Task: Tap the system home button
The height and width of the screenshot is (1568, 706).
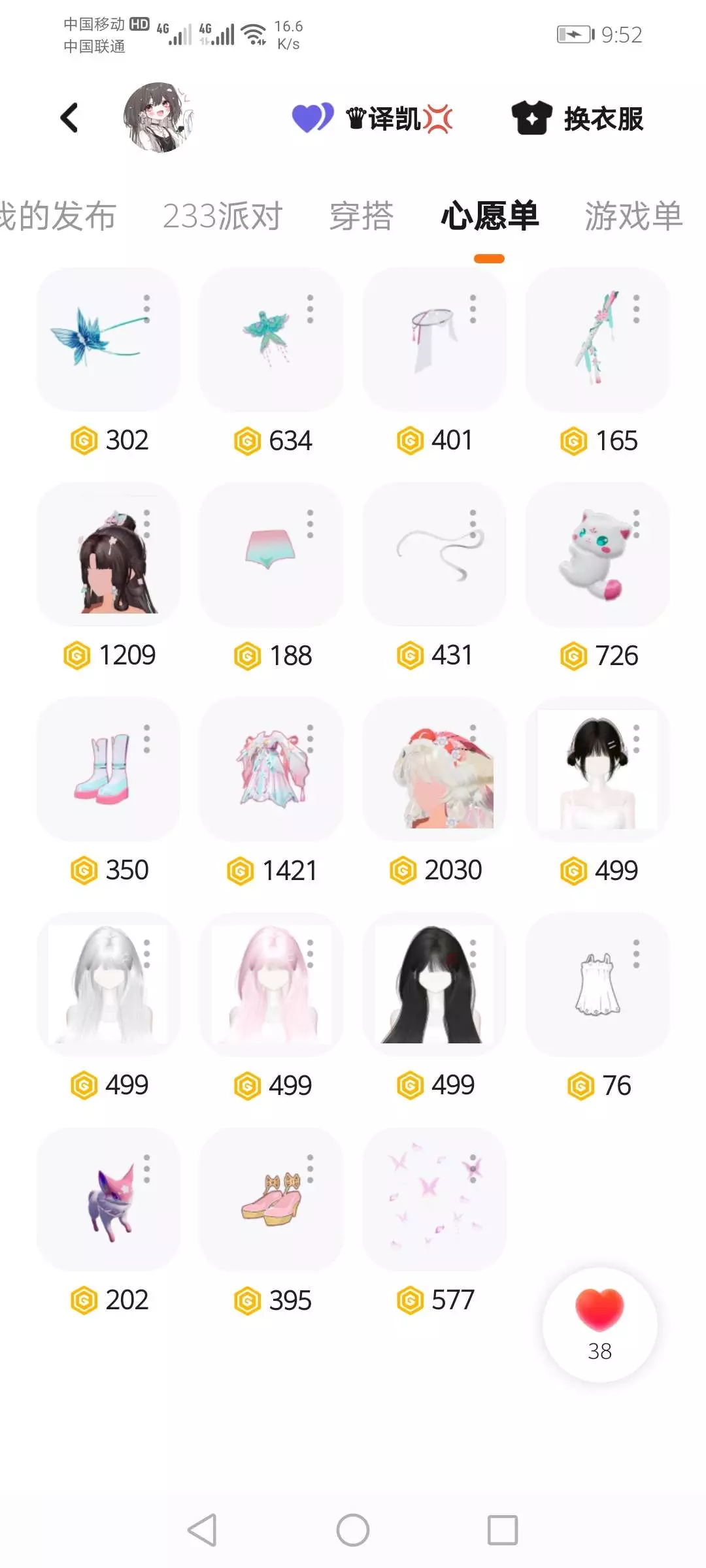Action: [x=353, y=1530]
